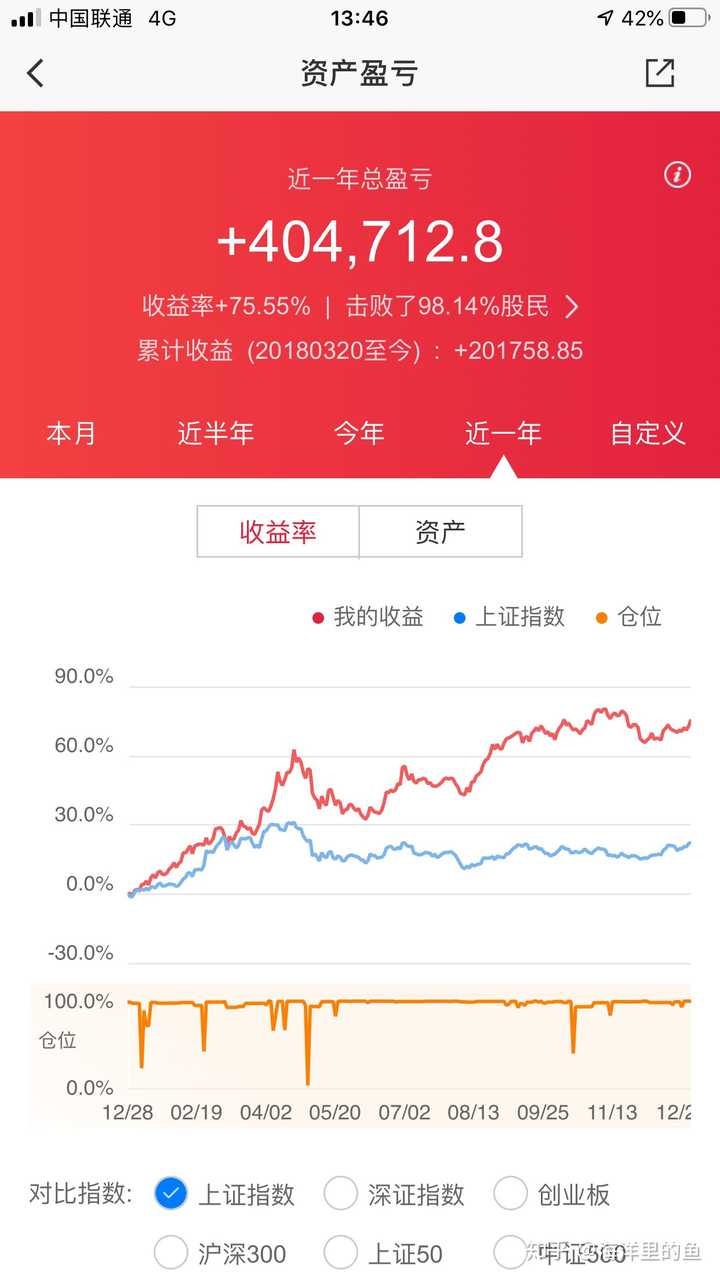This screenshot has height=1280, width=720.
Task: Select 创业板 comparison index
Action: tap(553, 1193)
